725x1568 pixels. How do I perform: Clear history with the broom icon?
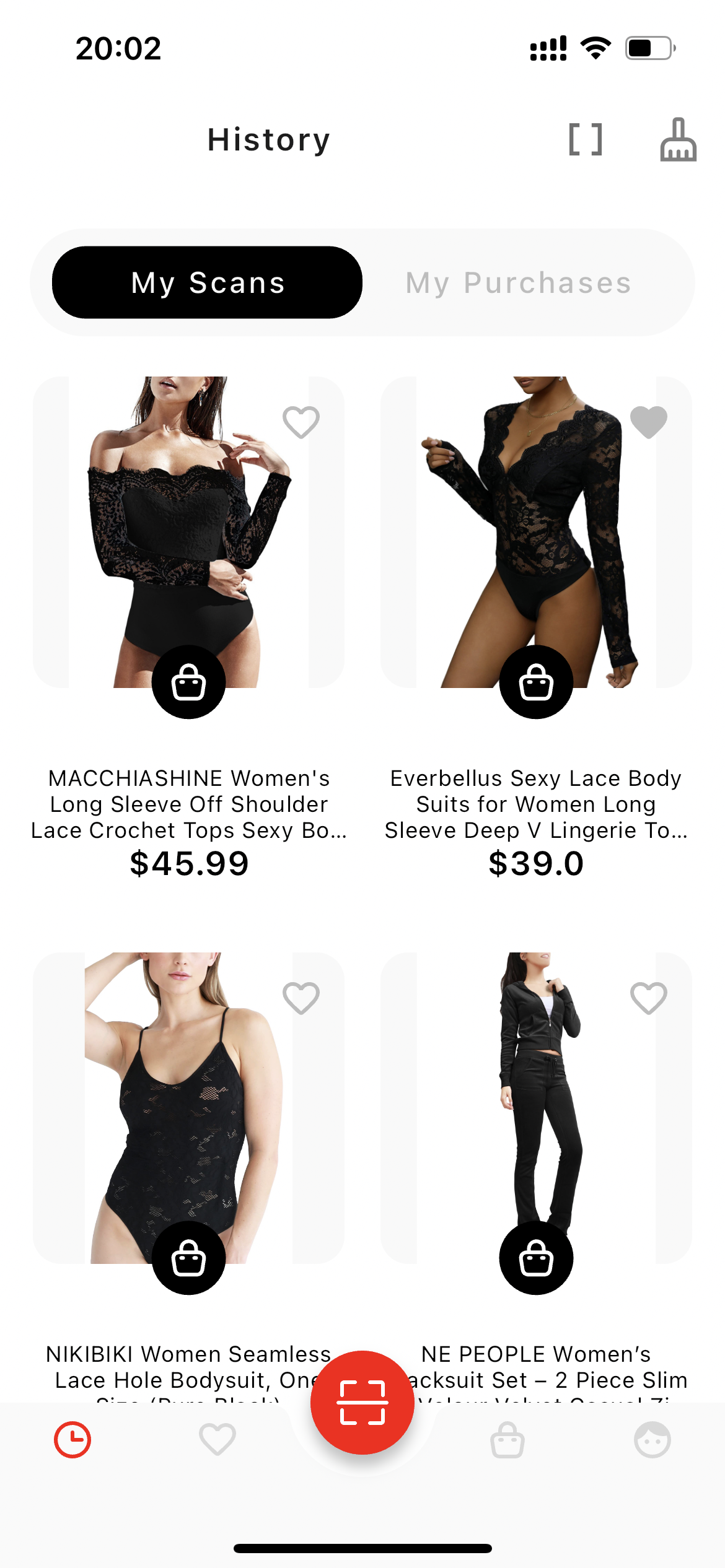(678, 139)
